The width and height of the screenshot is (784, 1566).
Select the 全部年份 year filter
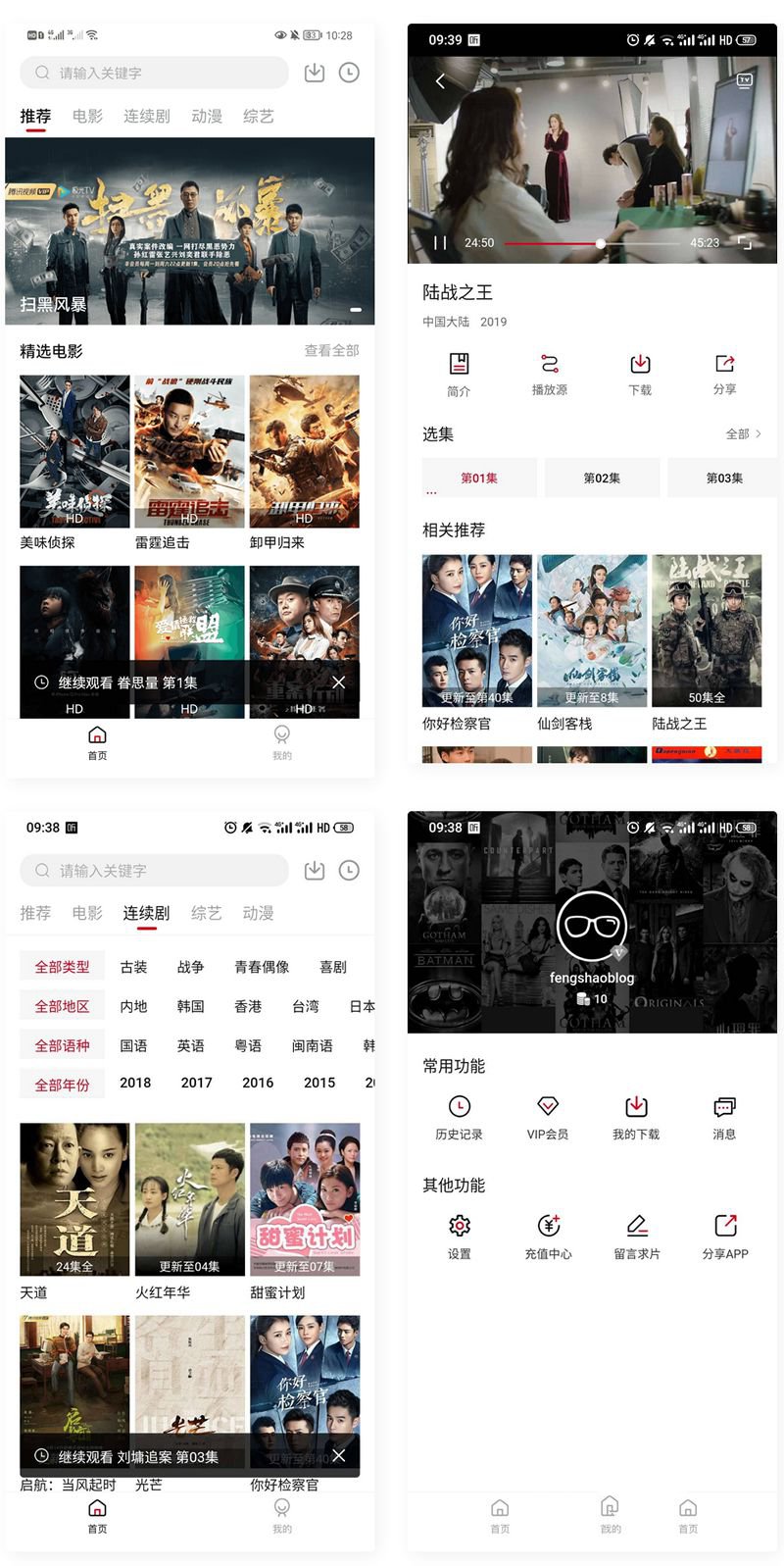(62, 1083)
